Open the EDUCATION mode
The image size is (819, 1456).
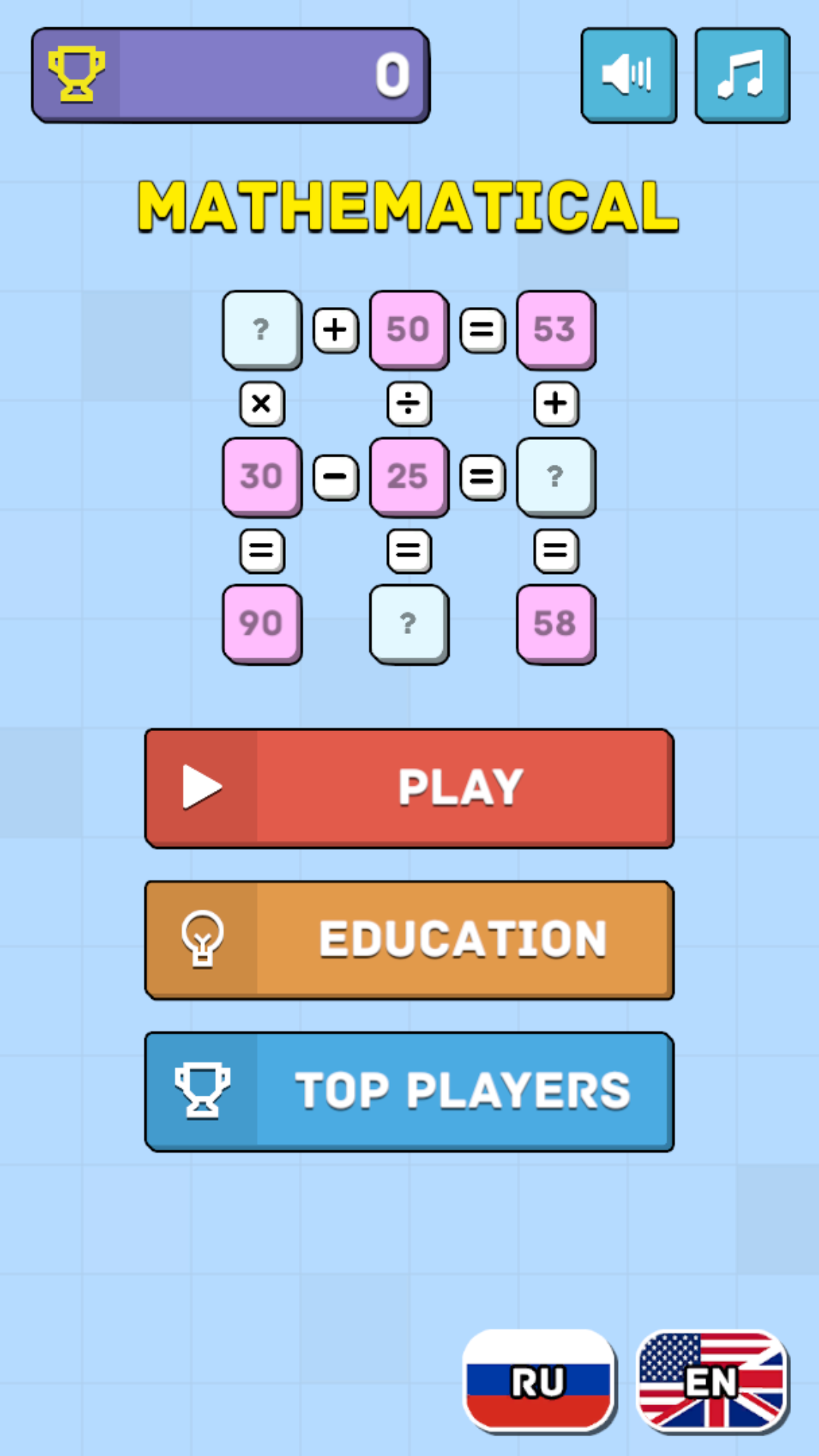(x=409, y=939)
